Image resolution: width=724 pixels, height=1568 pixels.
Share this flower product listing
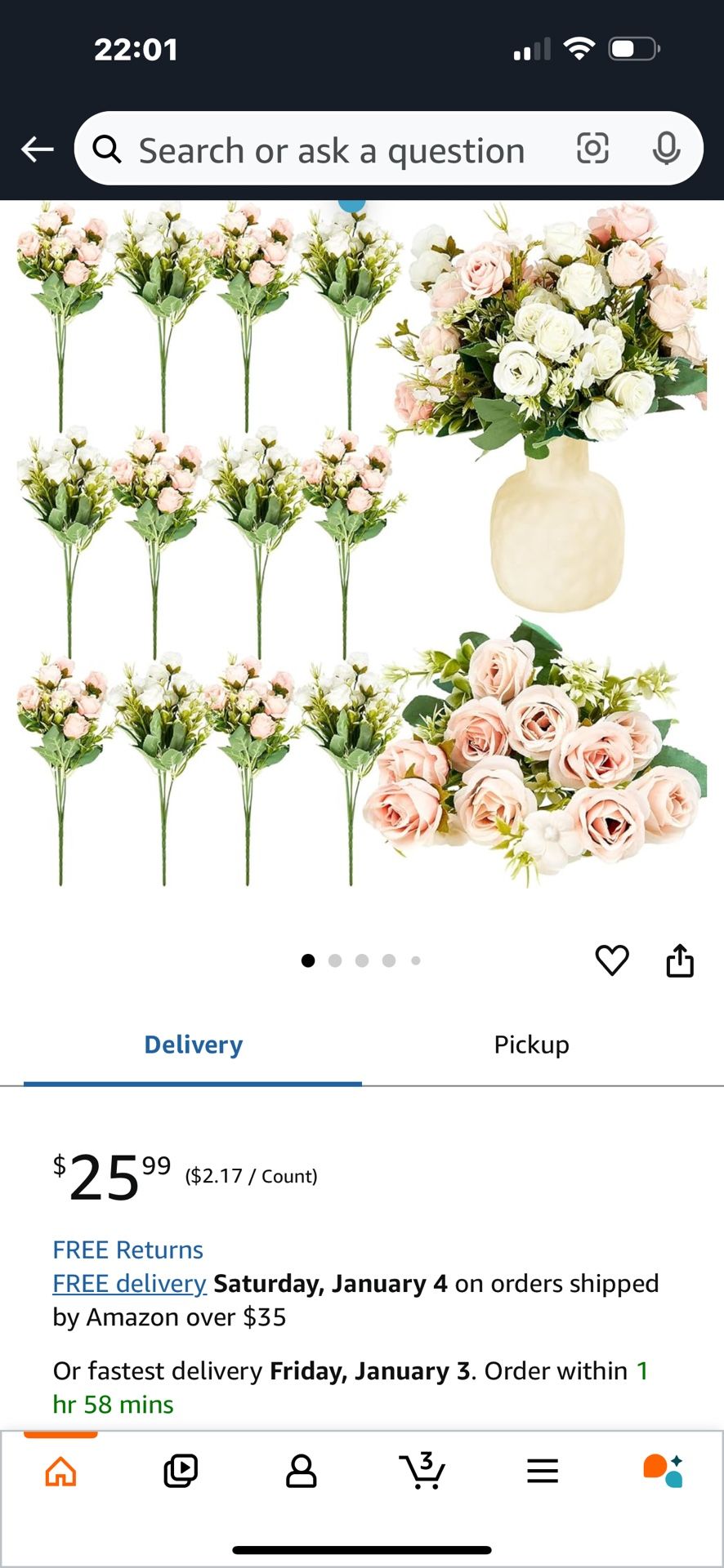pos(680,961)
